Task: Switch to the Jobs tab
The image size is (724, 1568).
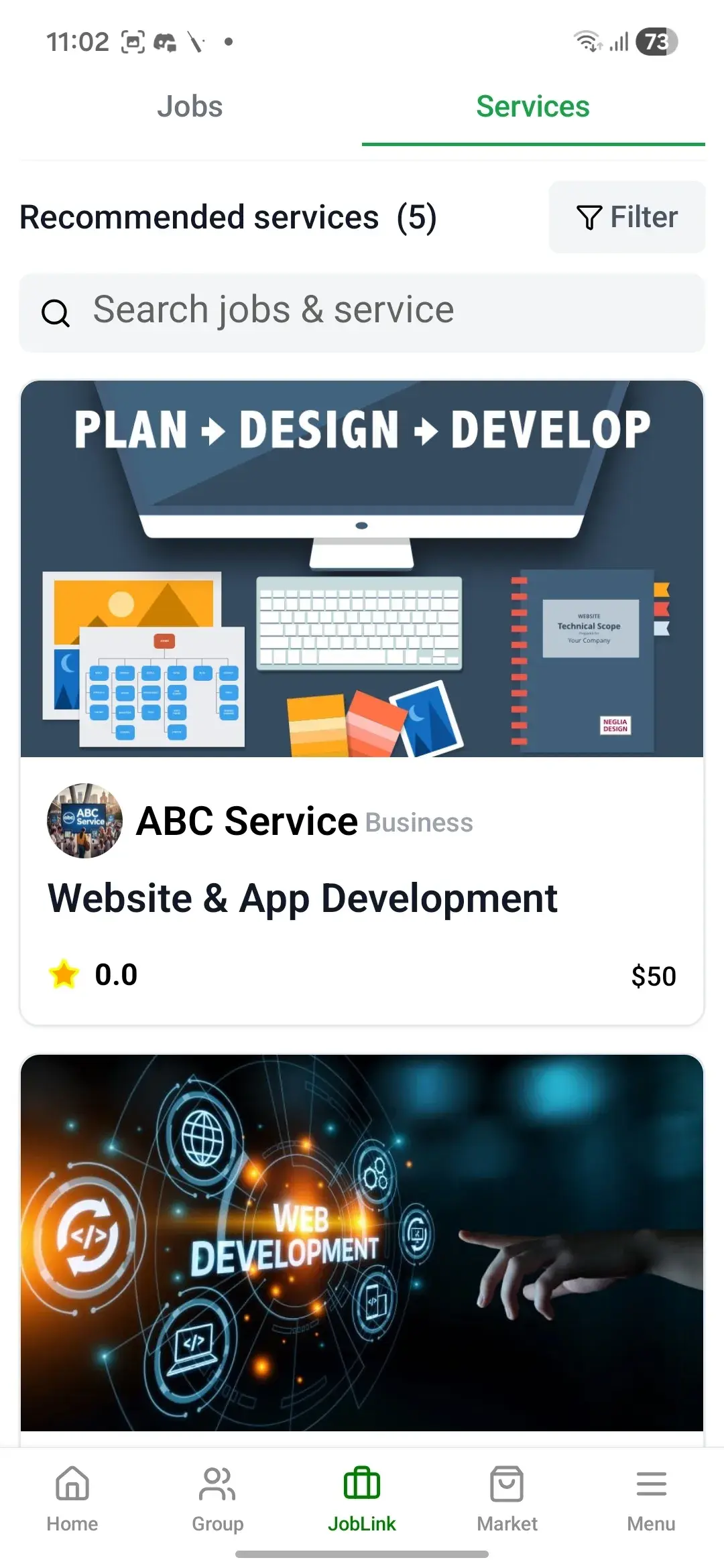Action: pyautogui.click(x=190, y=107)
